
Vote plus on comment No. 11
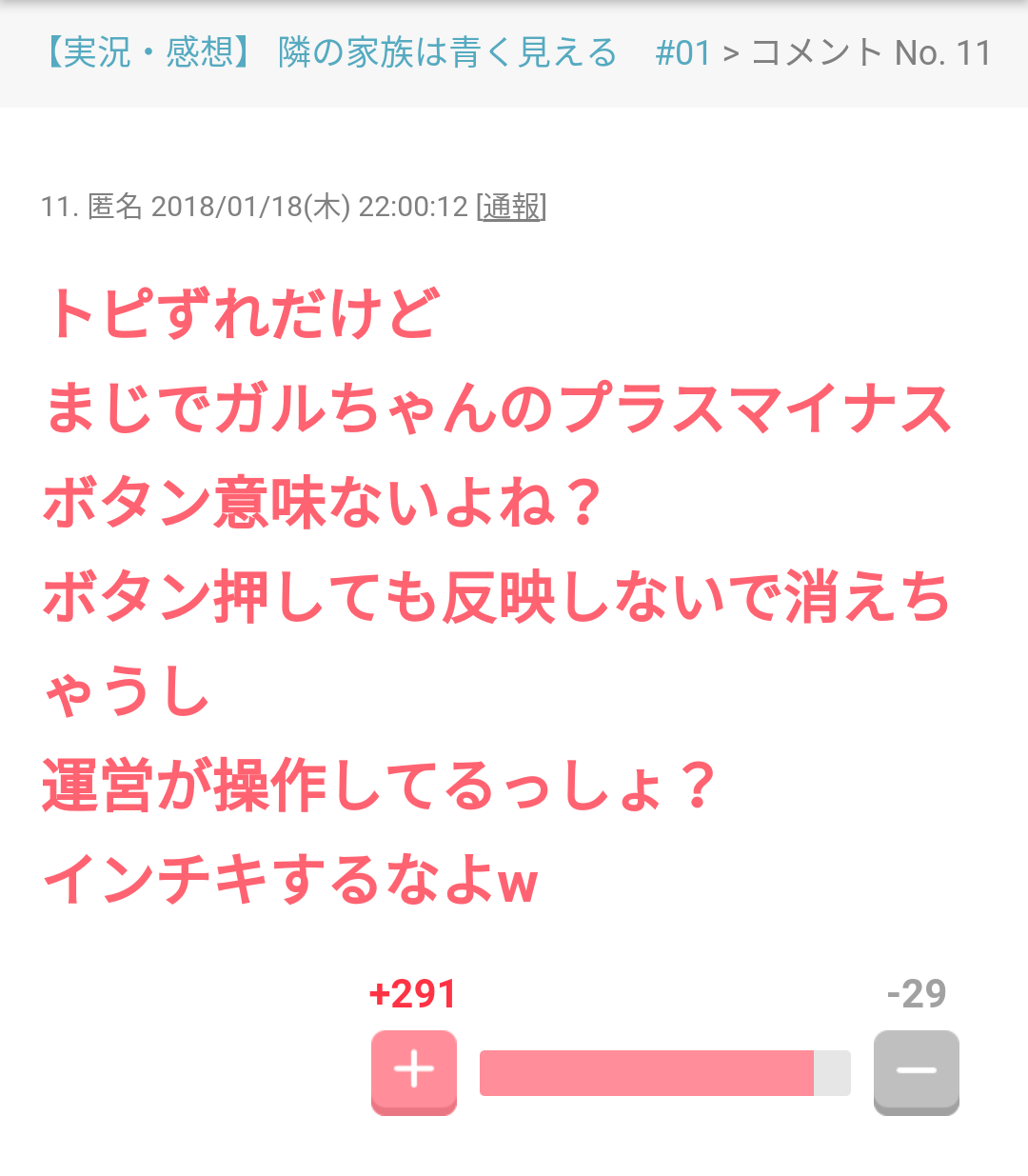(x=414, y=1071)
